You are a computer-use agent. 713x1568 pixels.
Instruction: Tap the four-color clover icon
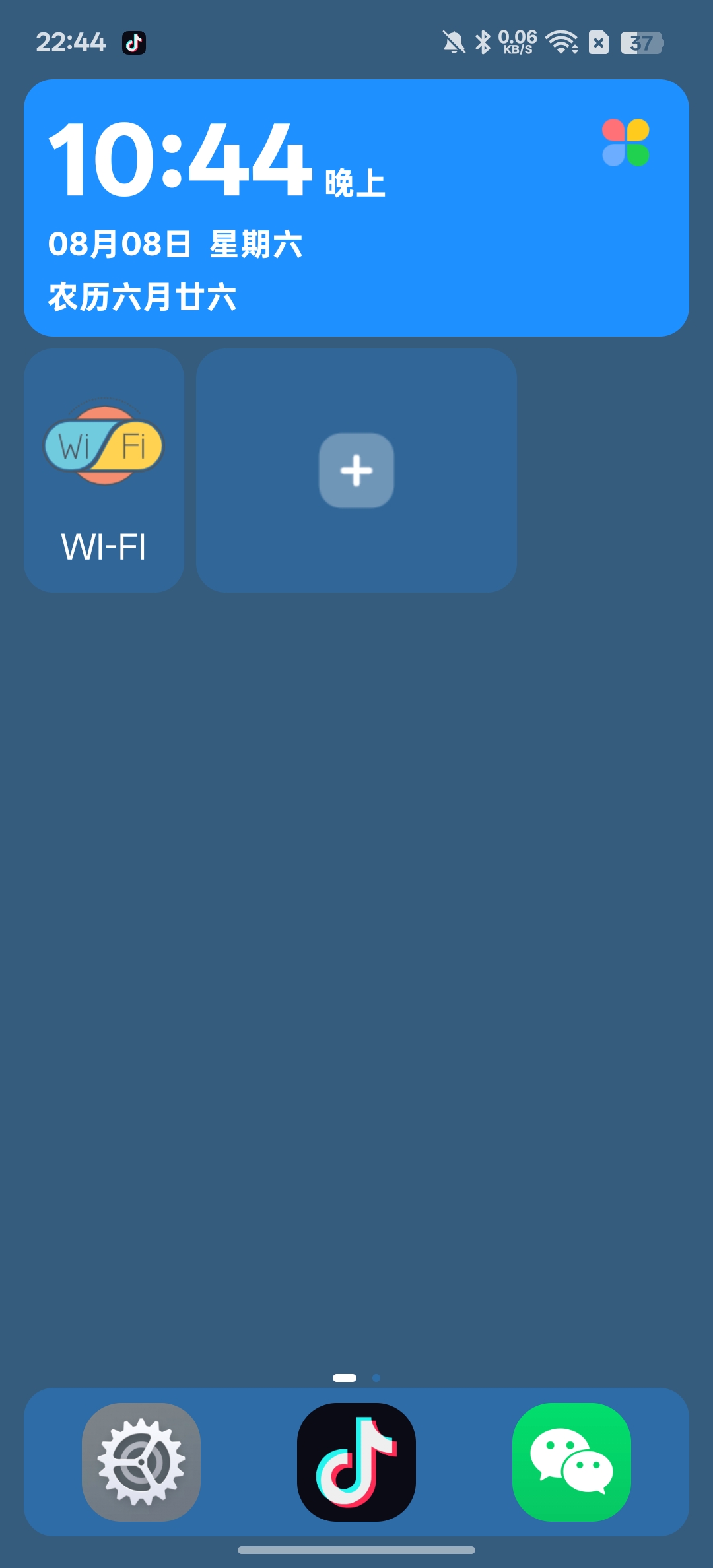coord(626,143)
